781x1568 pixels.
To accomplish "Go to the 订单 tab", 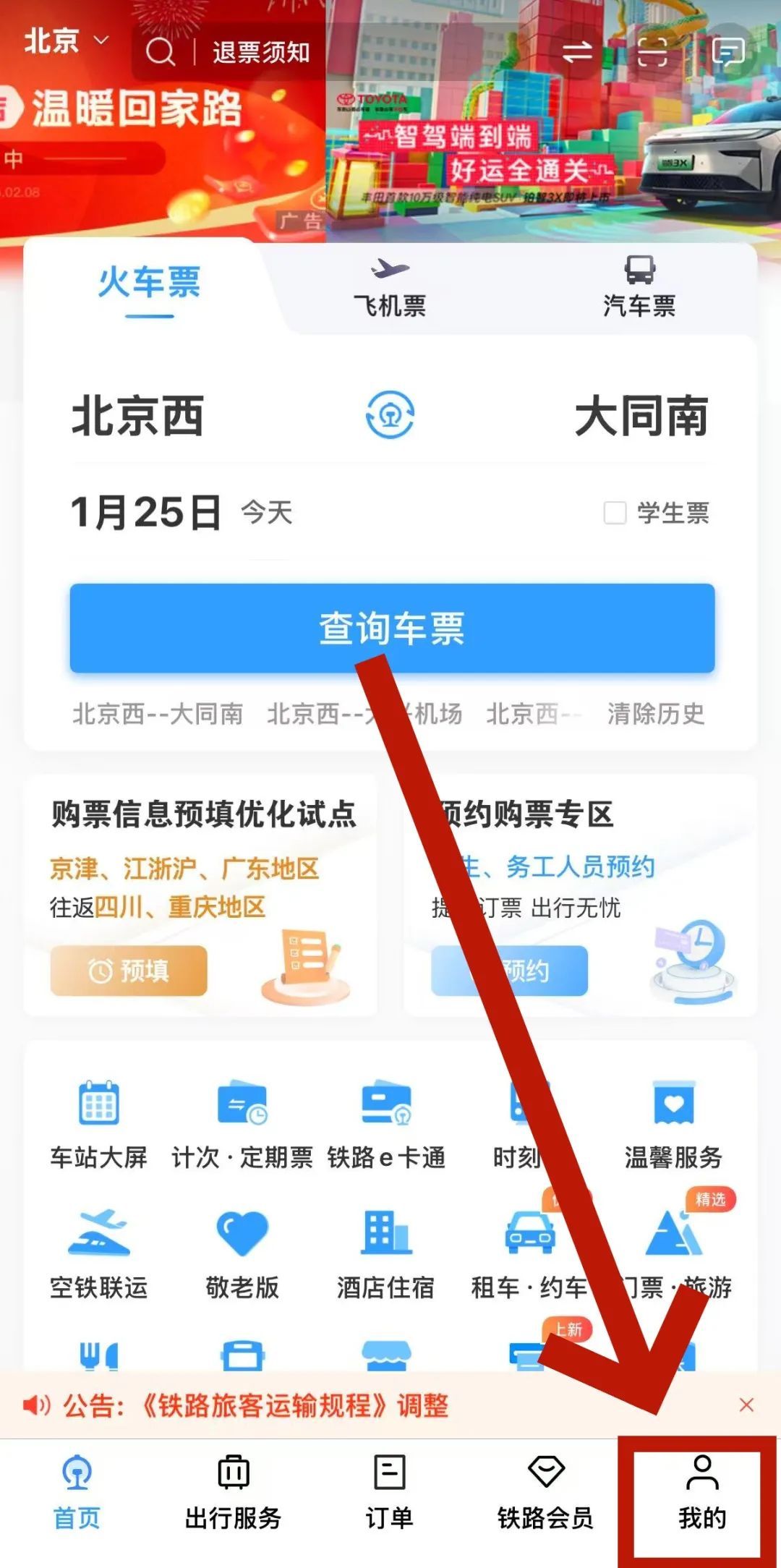I will (x=389, y=1493).
